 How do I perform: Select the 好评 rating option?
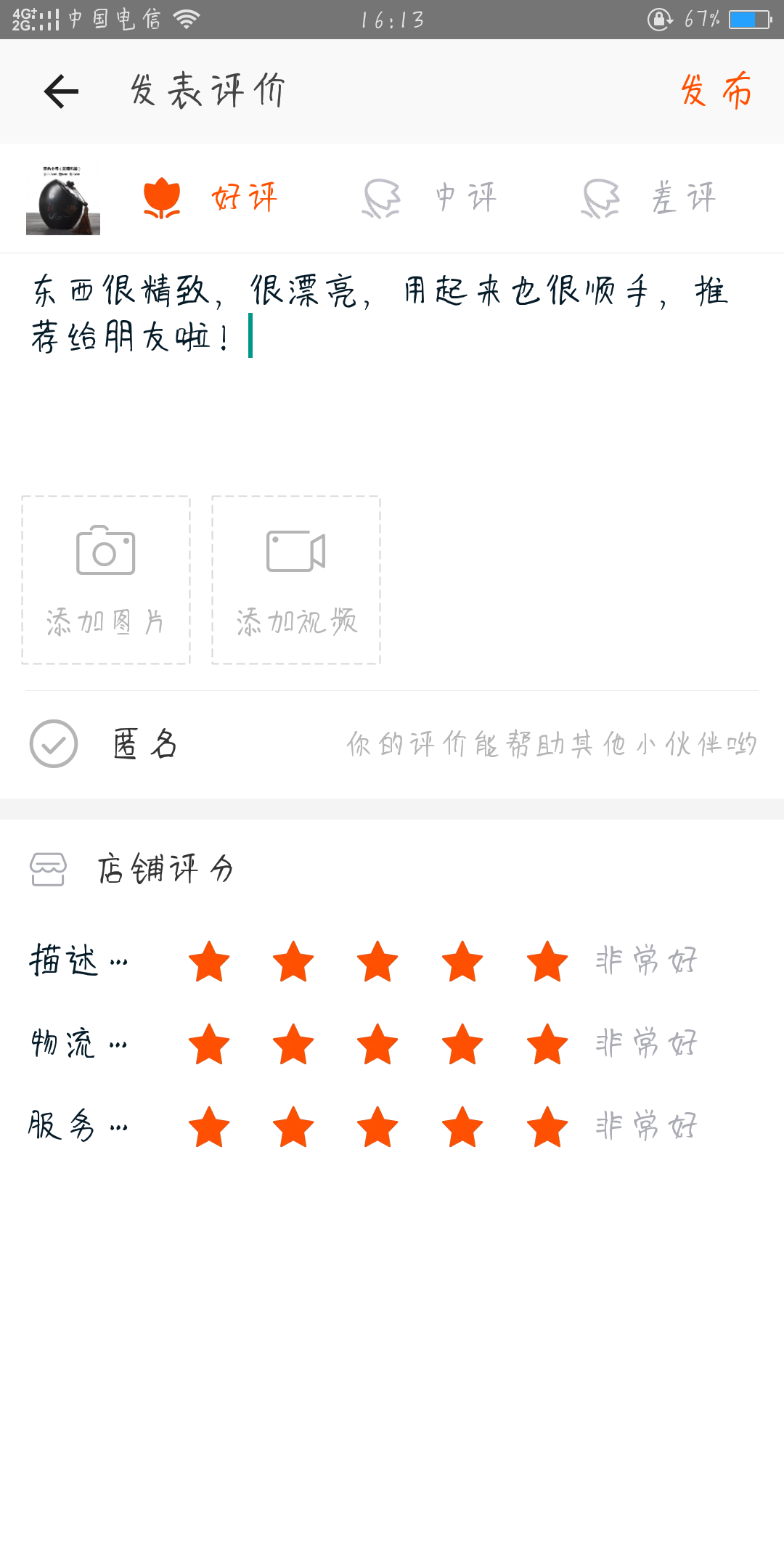[211, 197]
